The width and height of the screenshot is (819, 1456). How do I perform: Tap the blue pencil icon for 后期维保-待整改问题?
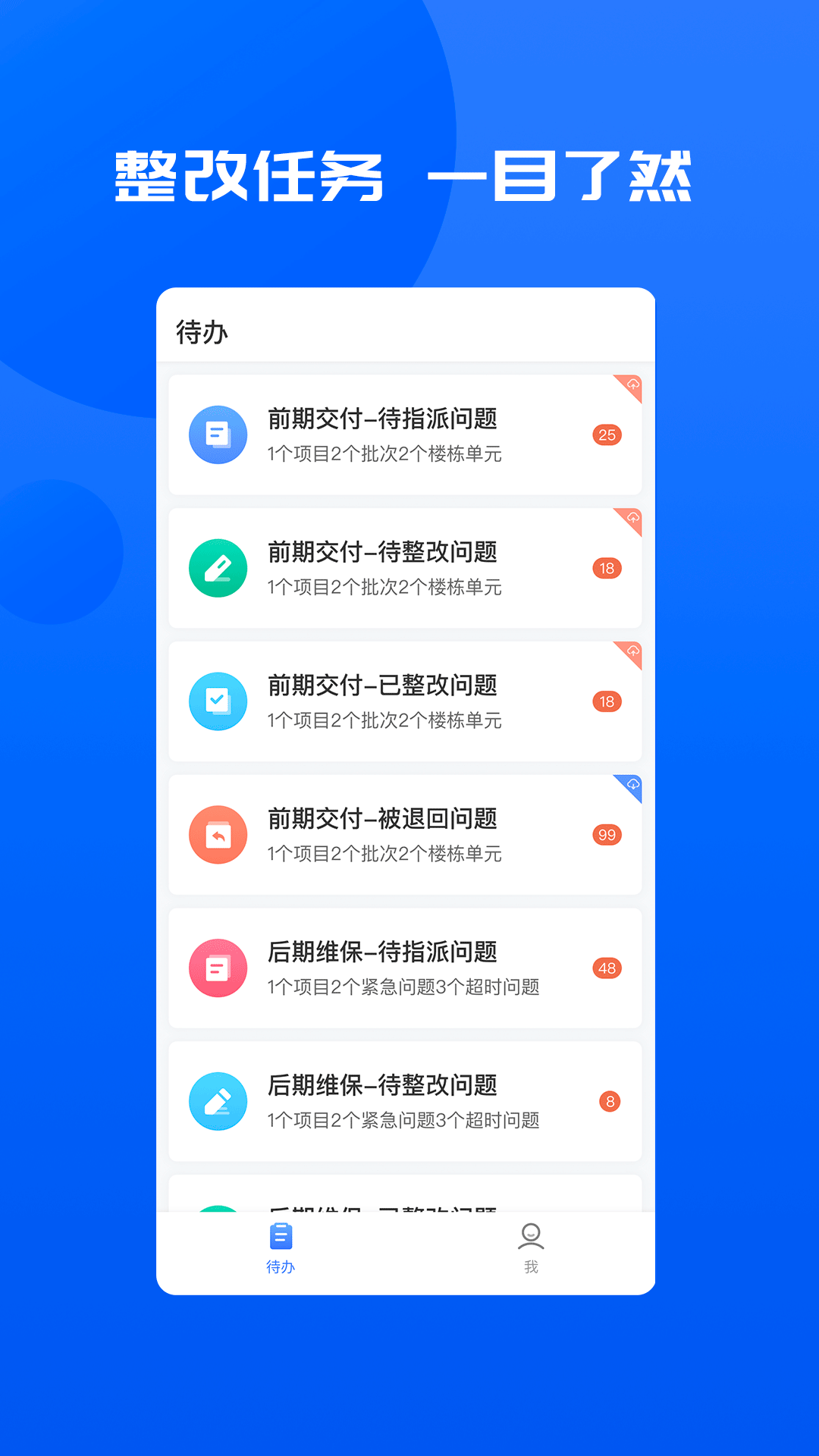(x=218, y=1101)
